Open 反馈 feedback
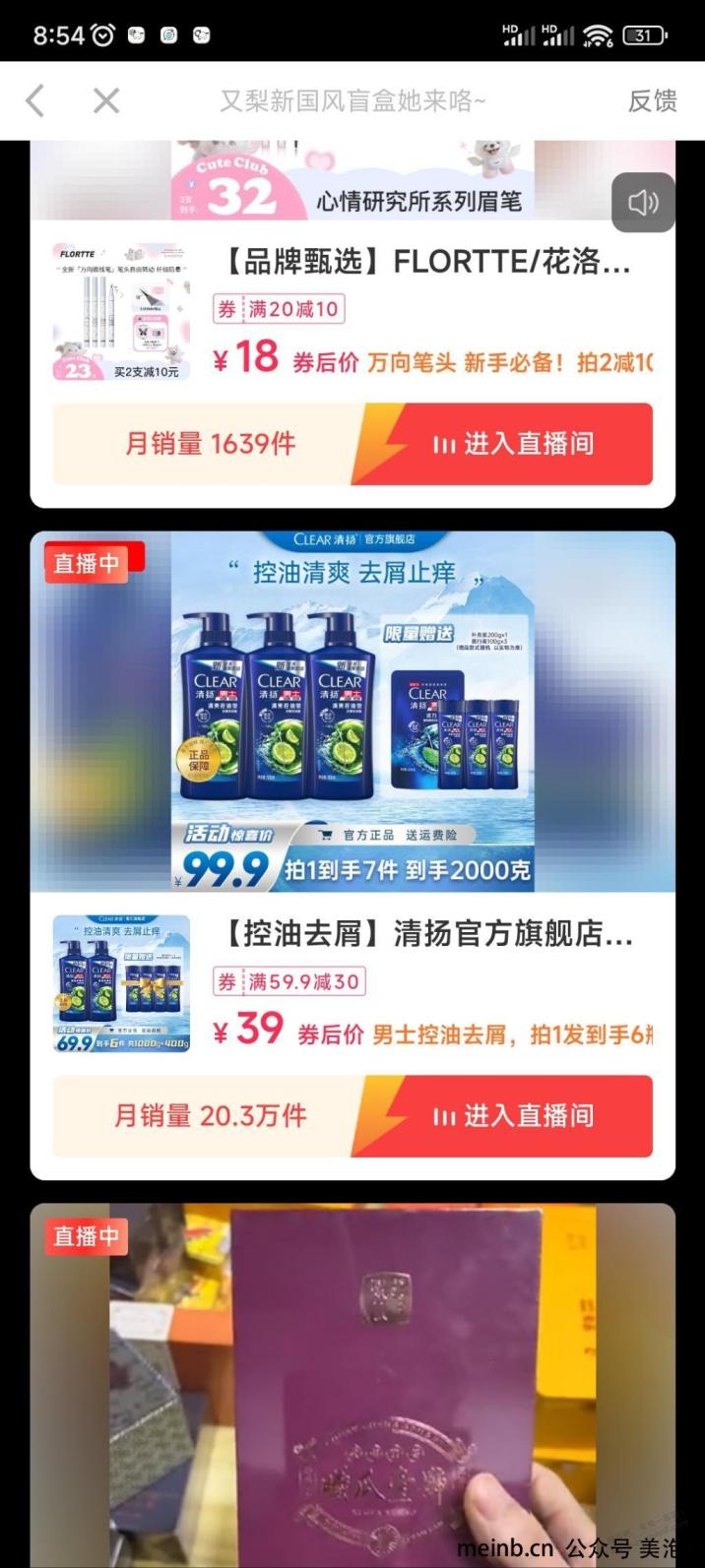This screenshot has width=705, height=1568. 652,100
